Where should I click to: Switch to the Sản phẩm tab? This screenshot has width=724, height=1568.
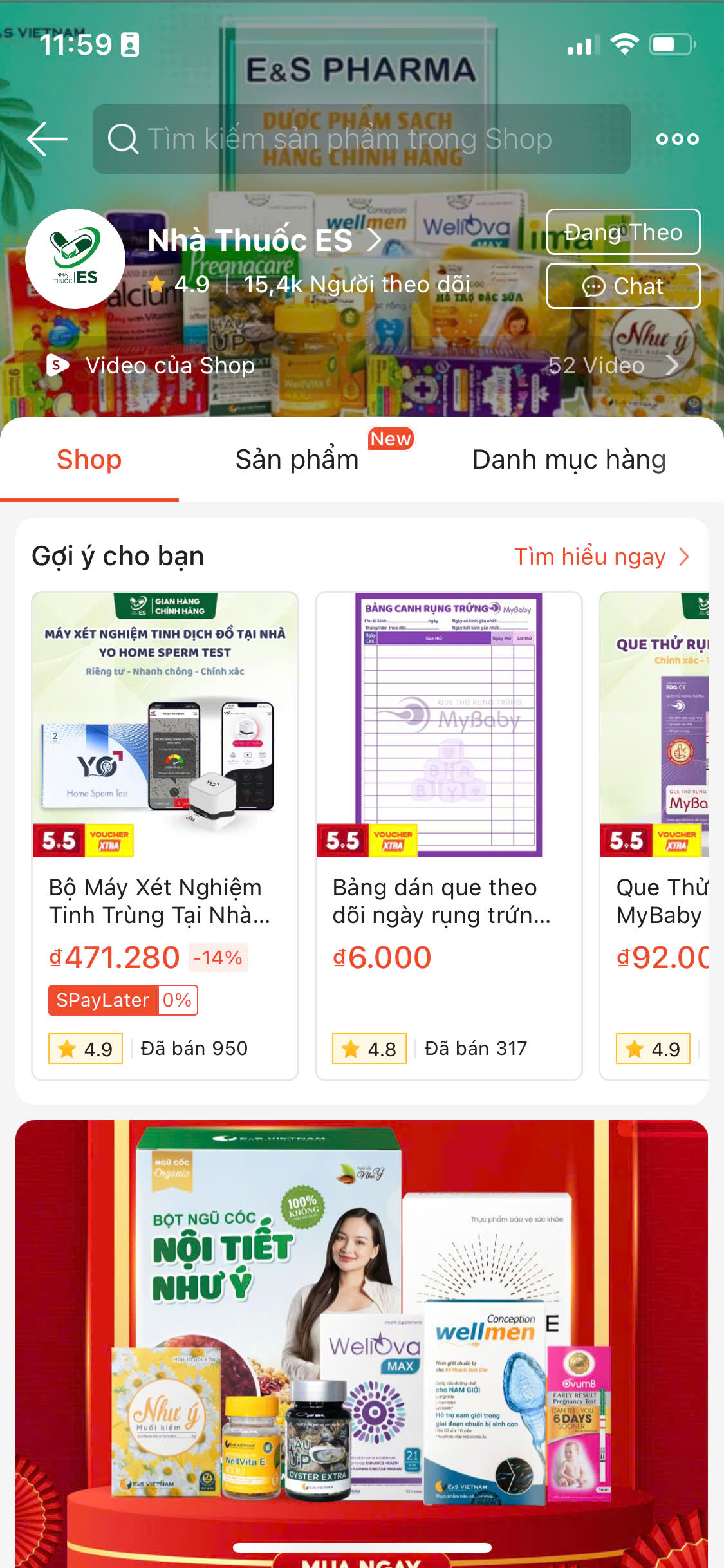[297, 460]
